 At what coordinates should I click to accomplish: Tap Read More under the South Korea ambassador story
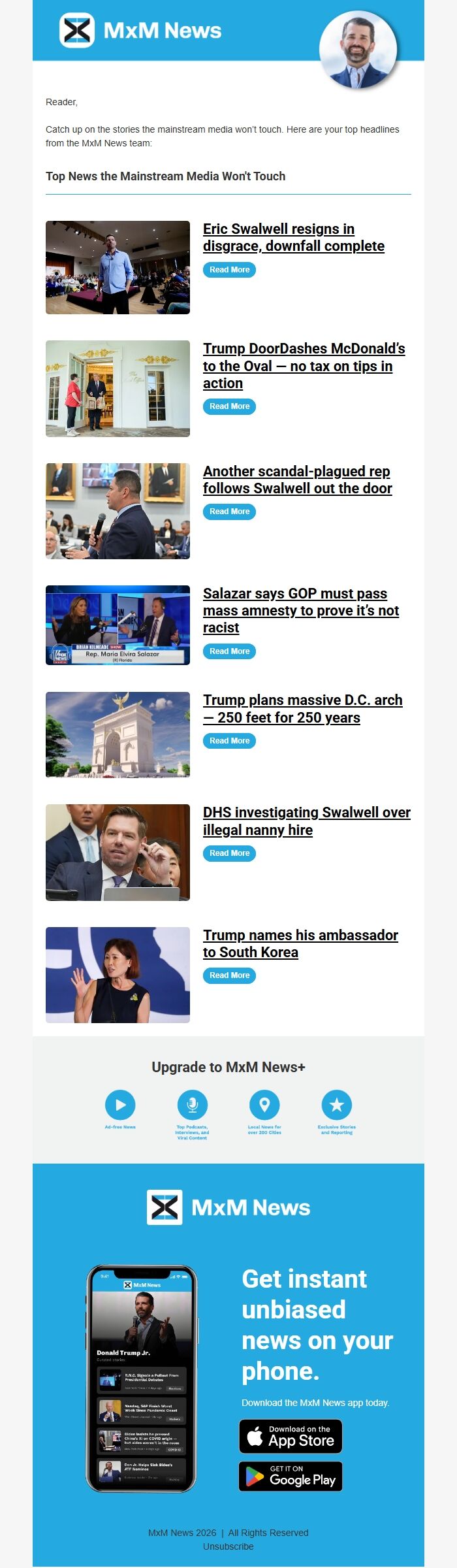[229, 975]
